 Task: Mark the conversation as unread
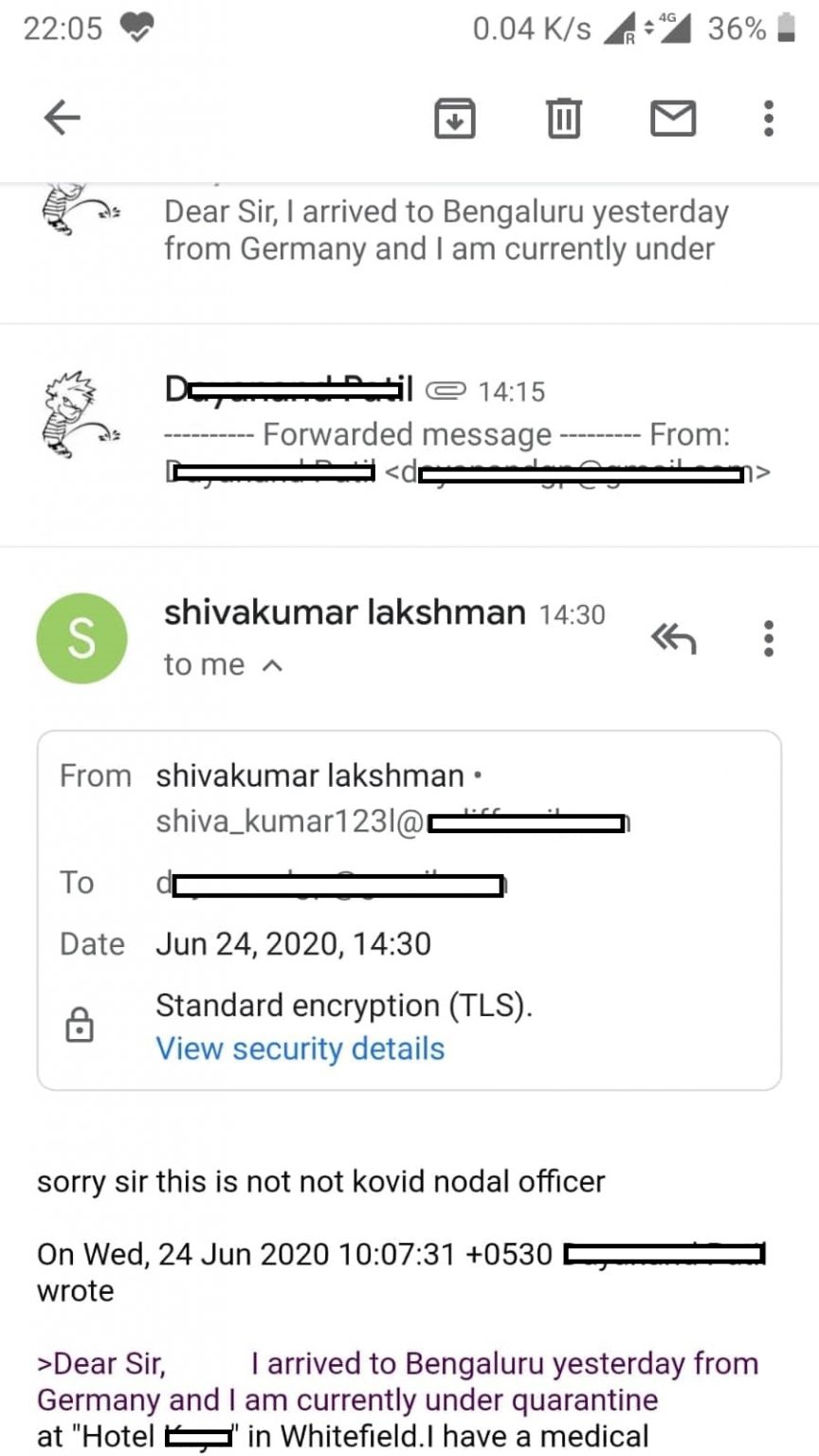673,118
